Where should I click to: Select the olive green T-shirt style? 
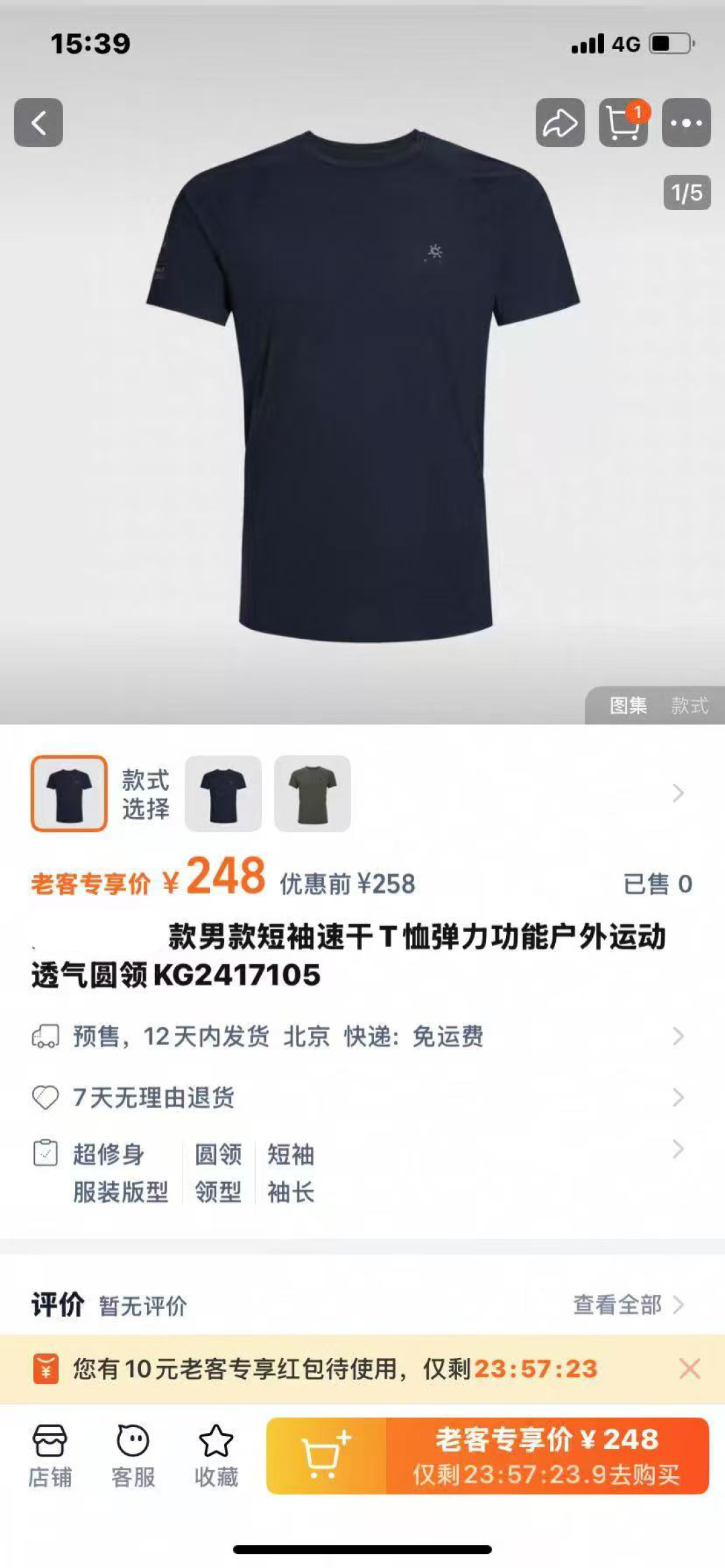pyautogui.click(x=312, y=794)
